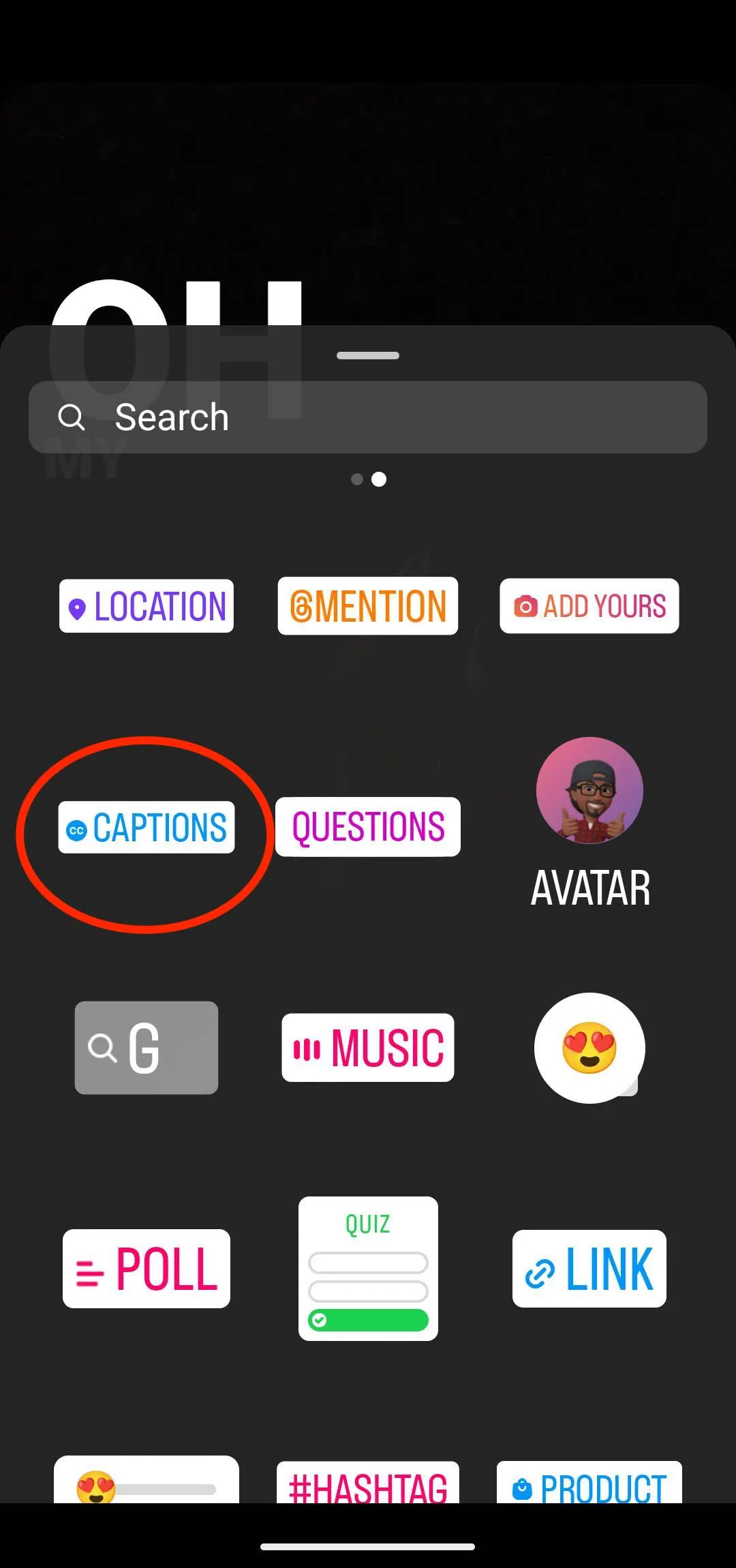Add a Poll sticker

point(147,1269)
